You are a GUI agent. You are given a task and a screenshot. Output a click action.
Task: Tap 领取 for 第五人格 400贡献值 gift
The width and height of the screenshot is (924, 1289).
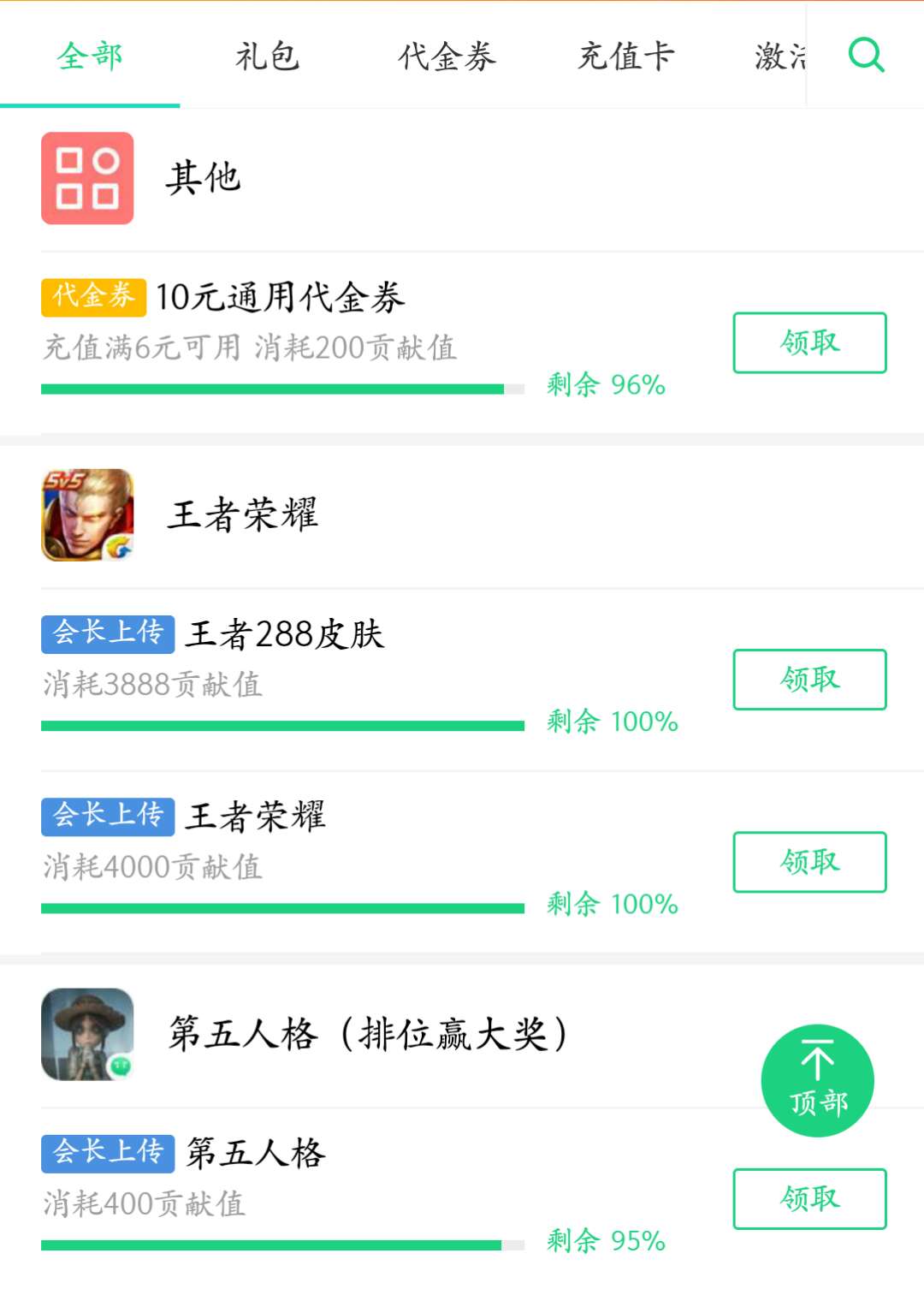click(x=809, y=1198)
